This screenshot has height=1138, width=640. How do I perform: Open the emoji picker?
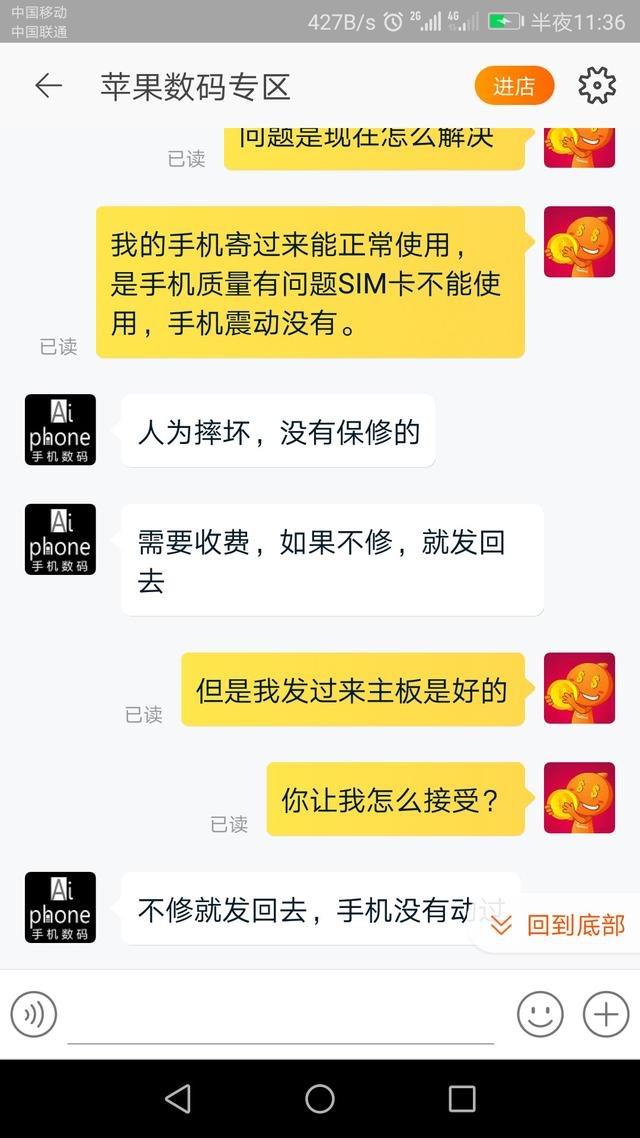pos(540,1014)
